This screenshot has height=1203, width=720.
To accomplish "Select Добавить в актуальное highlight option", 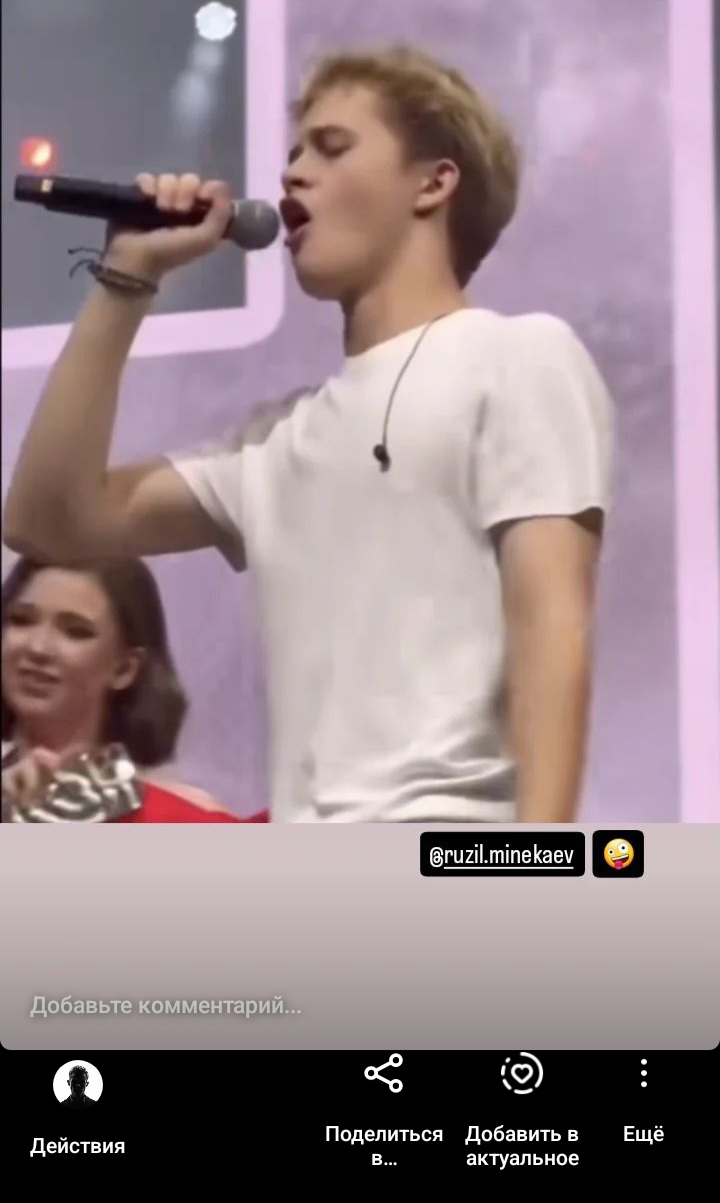I will 522,1110.
